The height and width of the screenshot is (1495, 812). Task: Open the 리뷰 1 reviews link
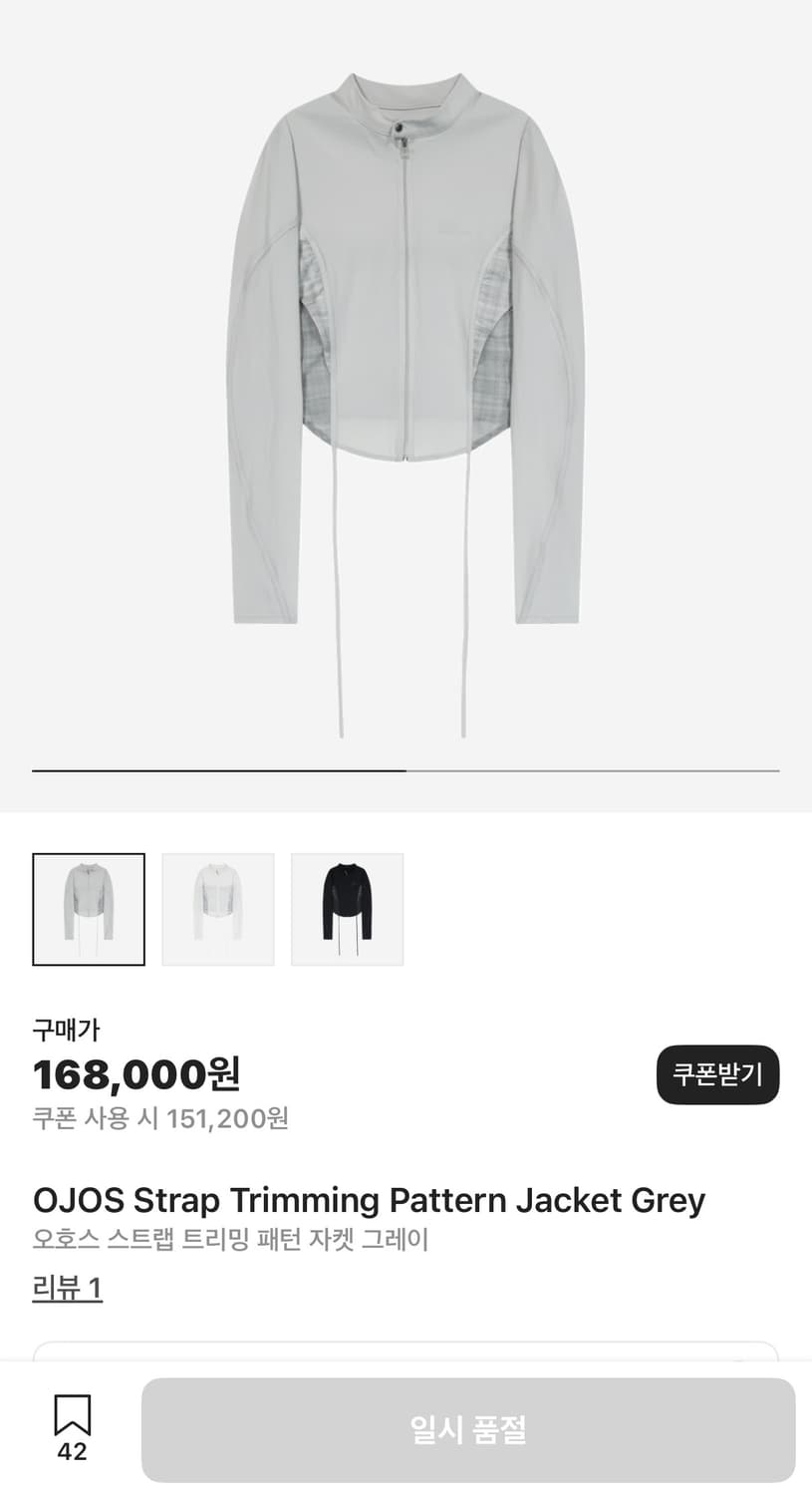click(x=68, y=1288)
